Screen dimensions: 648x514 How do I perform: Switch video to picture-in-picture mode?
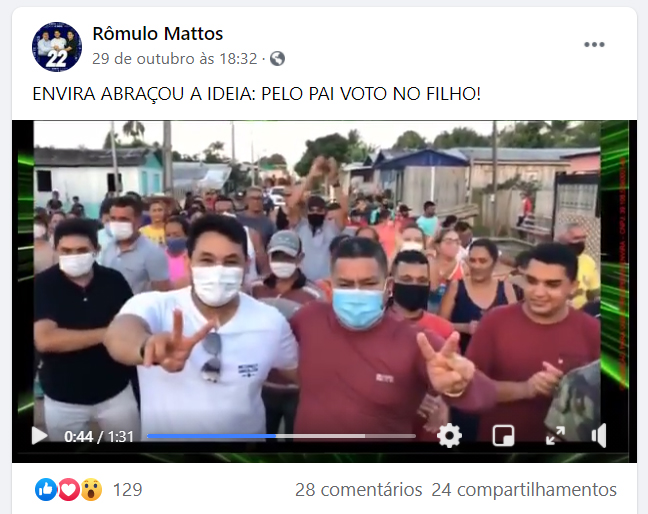click(503, 435)
